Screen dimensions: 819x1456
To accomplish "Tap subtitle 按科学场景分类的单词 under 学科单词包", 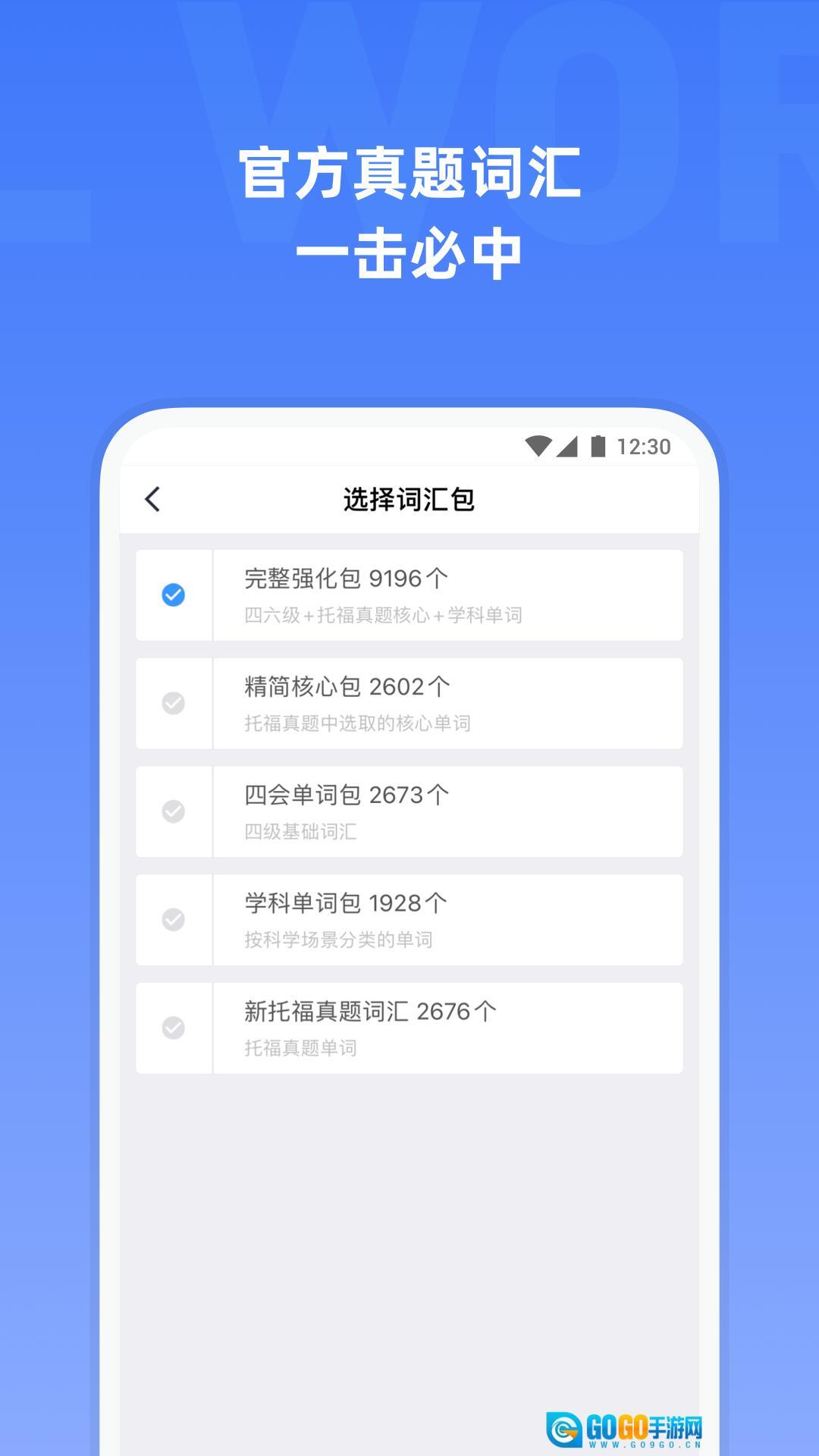I will 338,941.
